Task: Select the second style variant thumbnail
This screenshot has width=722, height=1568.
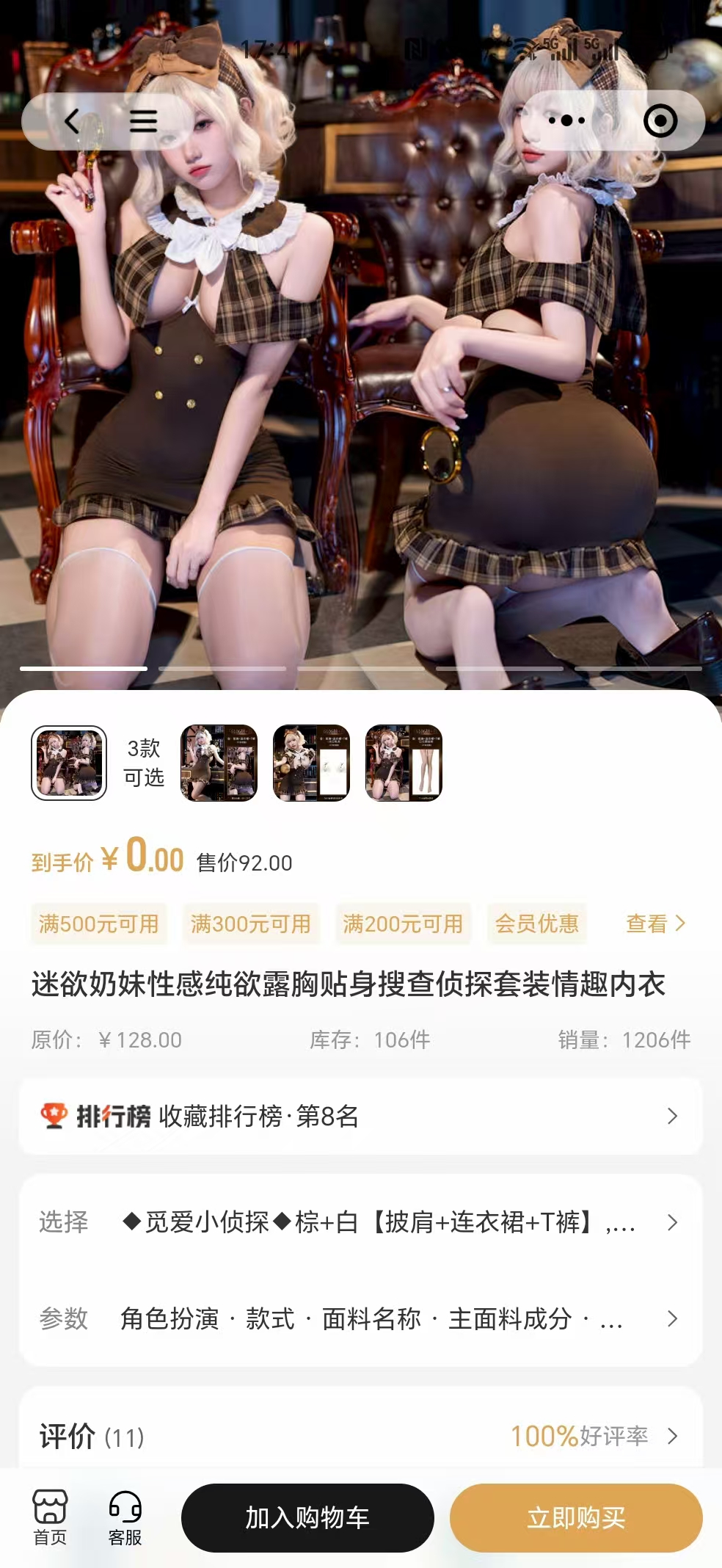Action: click(x=219, y=763)
